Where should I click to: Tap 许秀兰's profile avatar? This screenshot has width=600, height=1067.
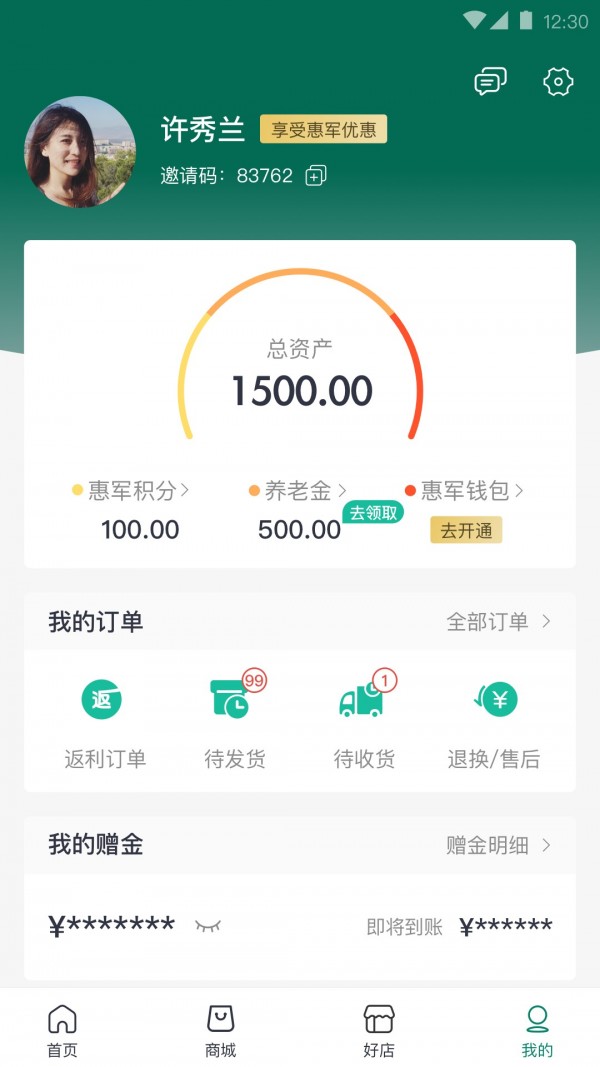[x=80, y=152]
